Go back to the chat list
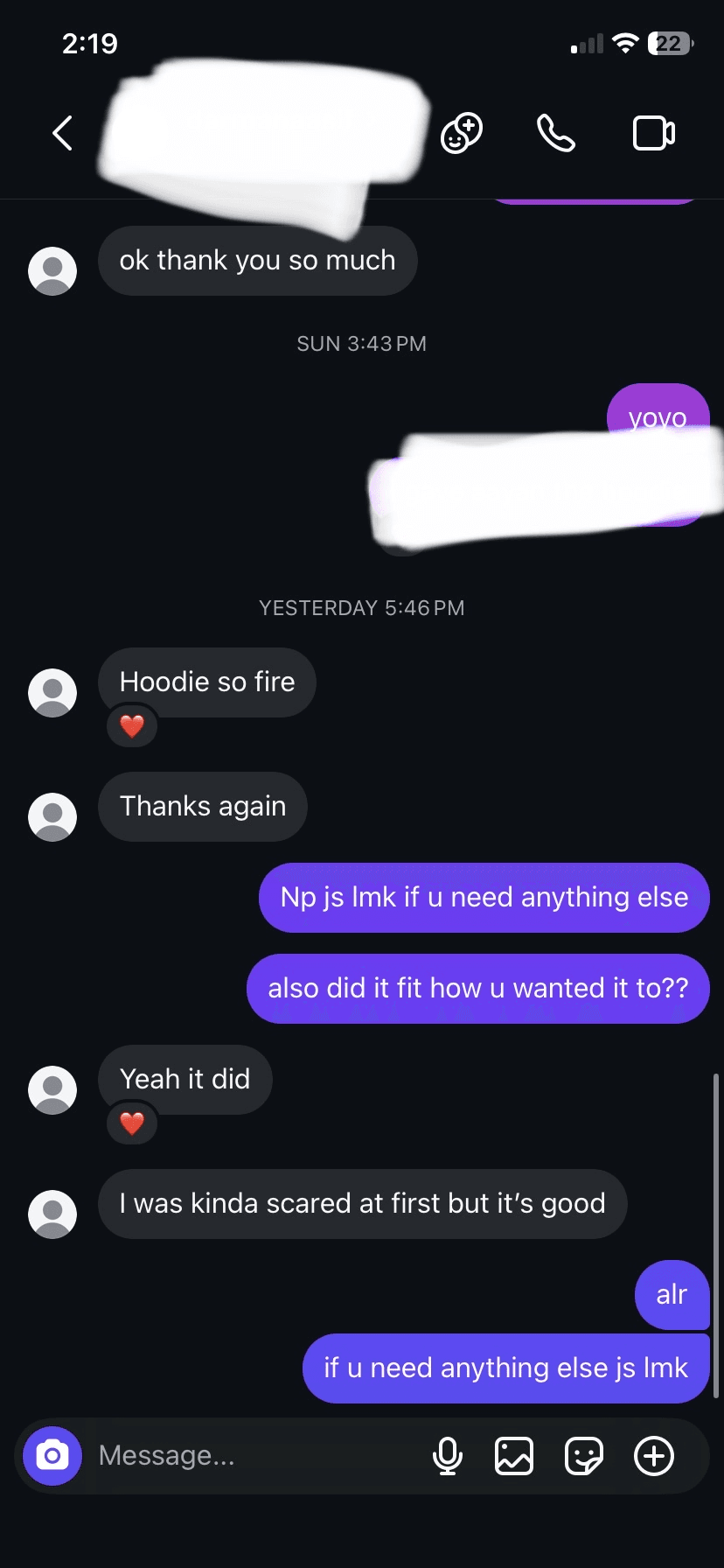The width and height of the screenshot is (724, 1568). 62,133
